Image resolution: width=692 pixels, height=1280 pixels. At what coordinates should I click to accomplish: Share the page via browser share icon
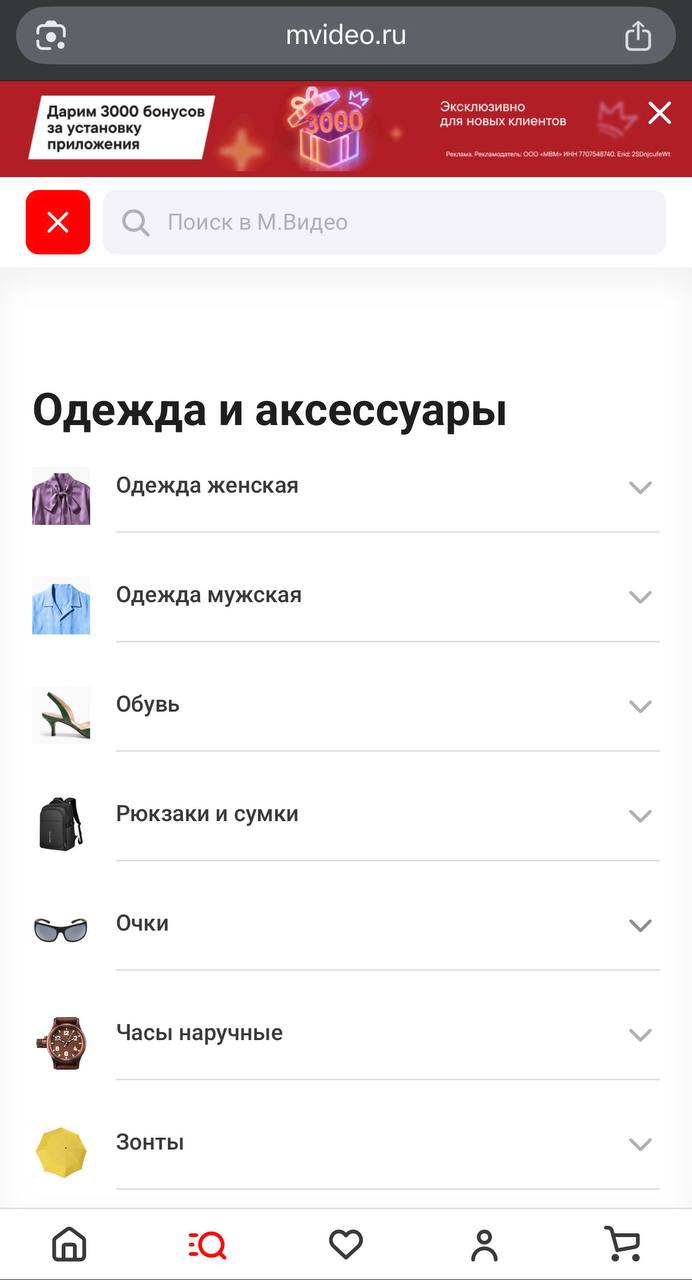(638, 37)
